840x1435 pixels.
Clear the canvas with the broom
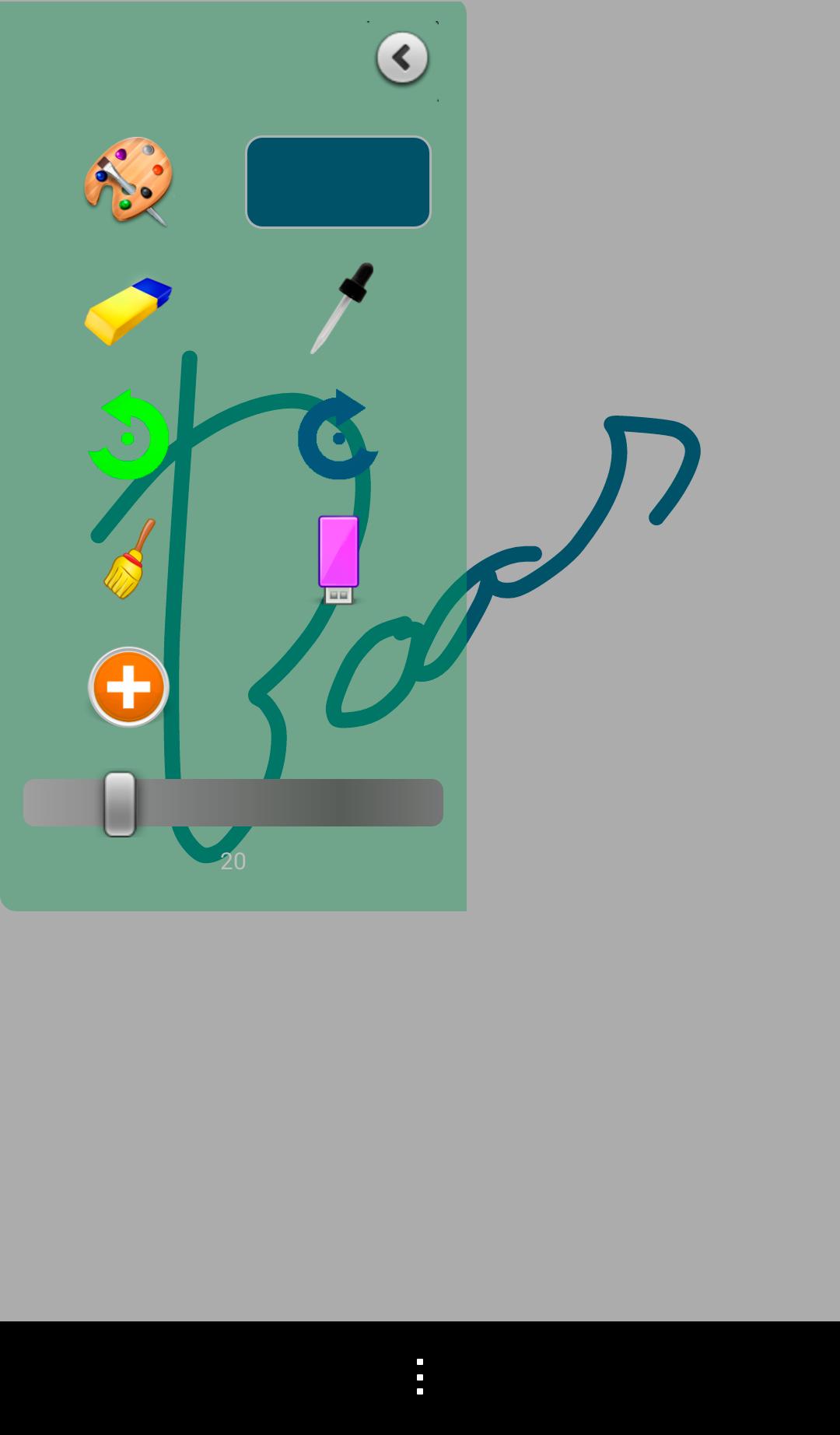coord(128,560)
